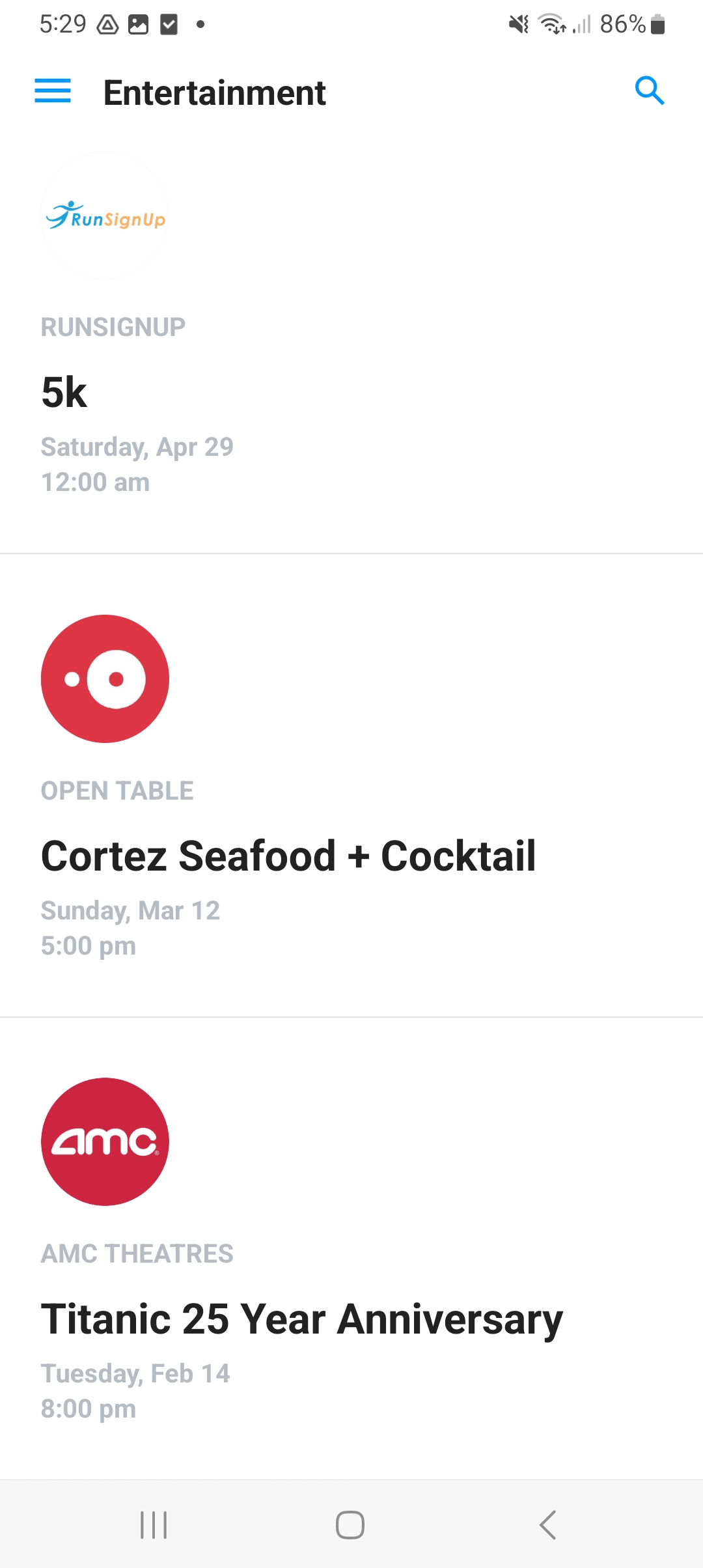Tap the battery indicator in status bar

pos(658,25)
